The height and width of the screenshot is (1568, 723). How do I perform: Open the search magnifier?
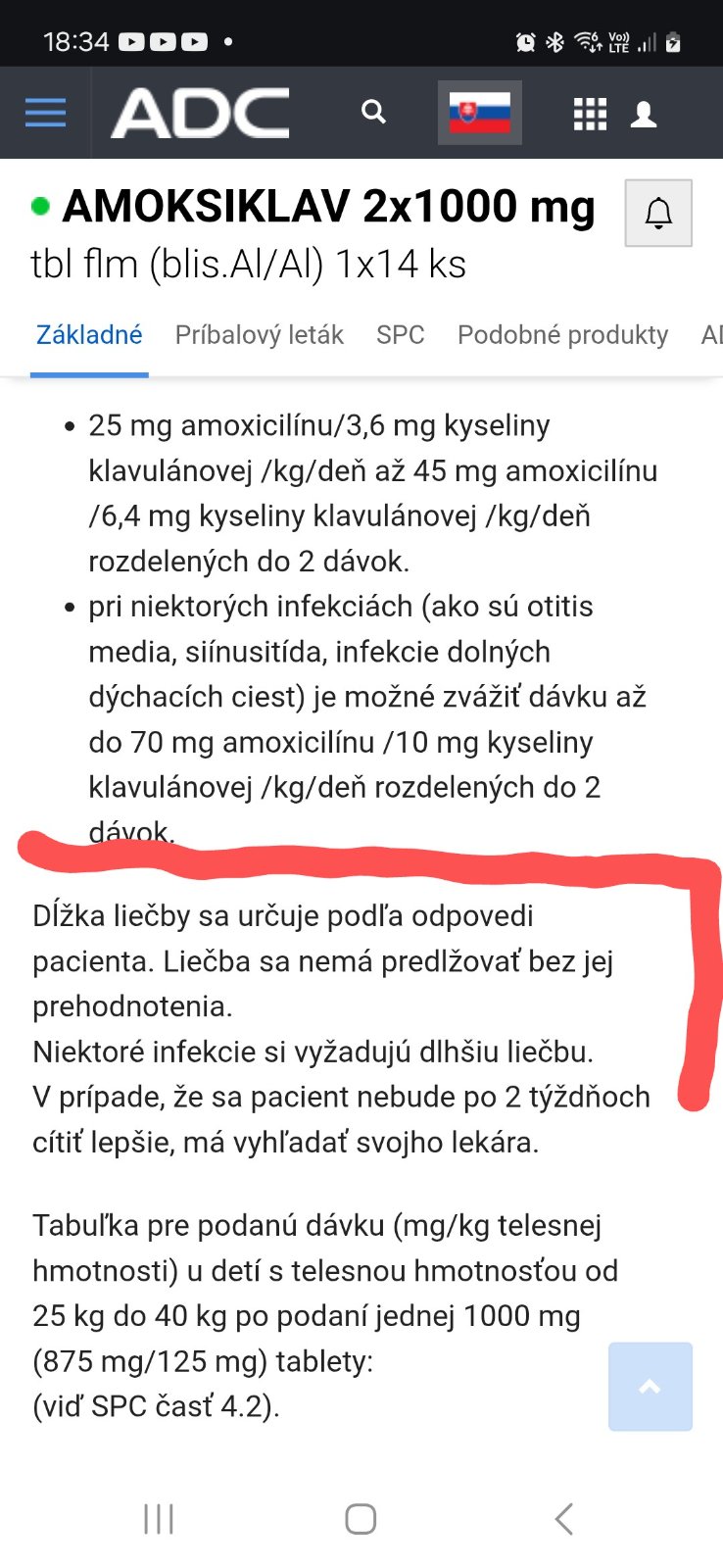point(373,112)
